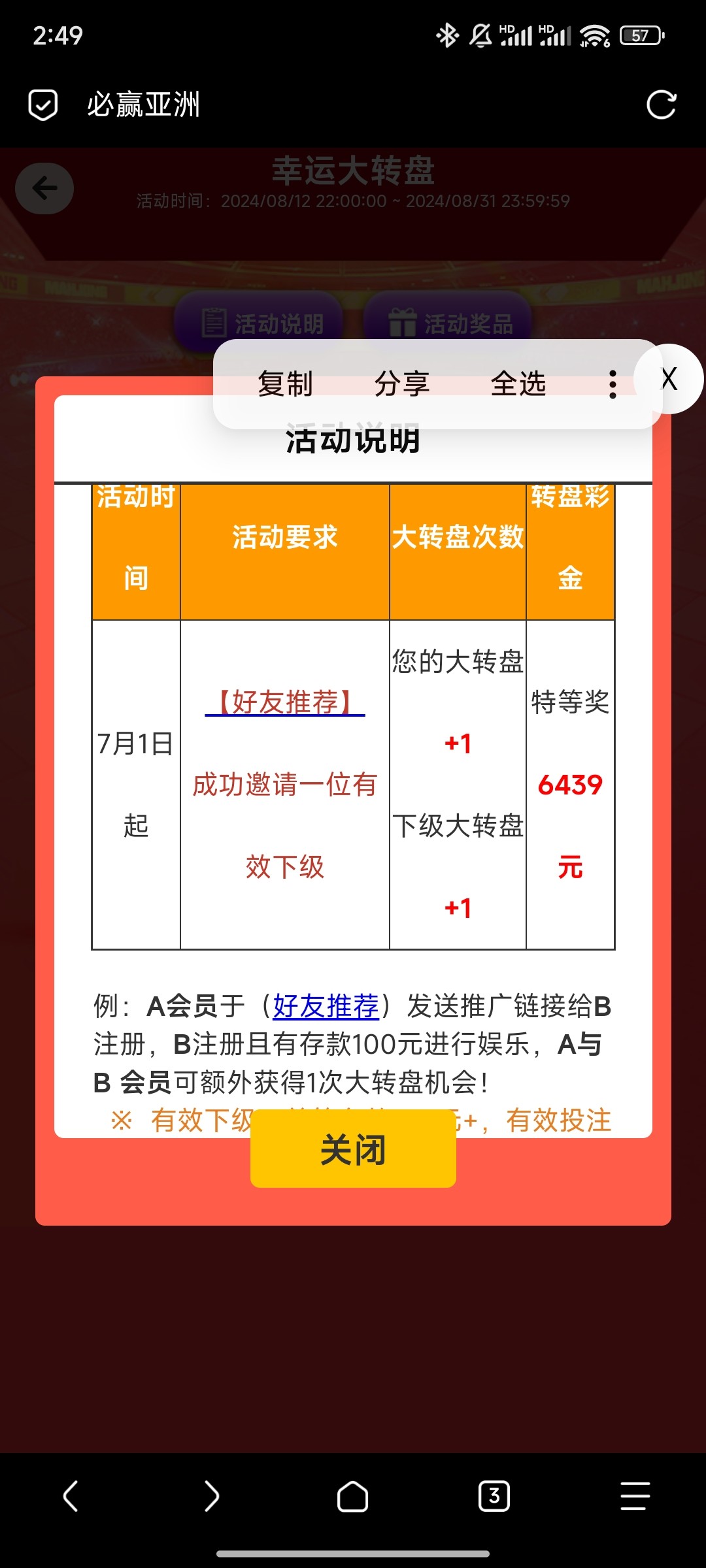Viewport: 706px width, 1568px height.
Task: Open the site security shield icon
Action: click(43, 105)
